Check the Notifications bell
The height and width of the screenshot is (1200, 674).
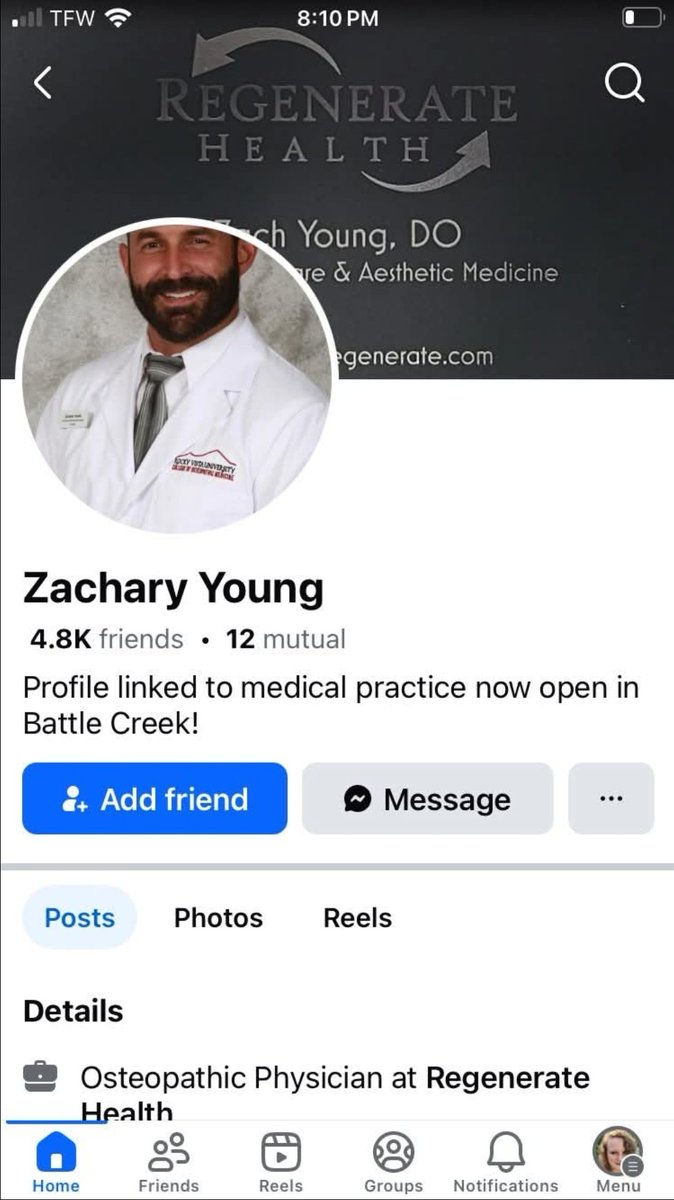(506, 1162)
